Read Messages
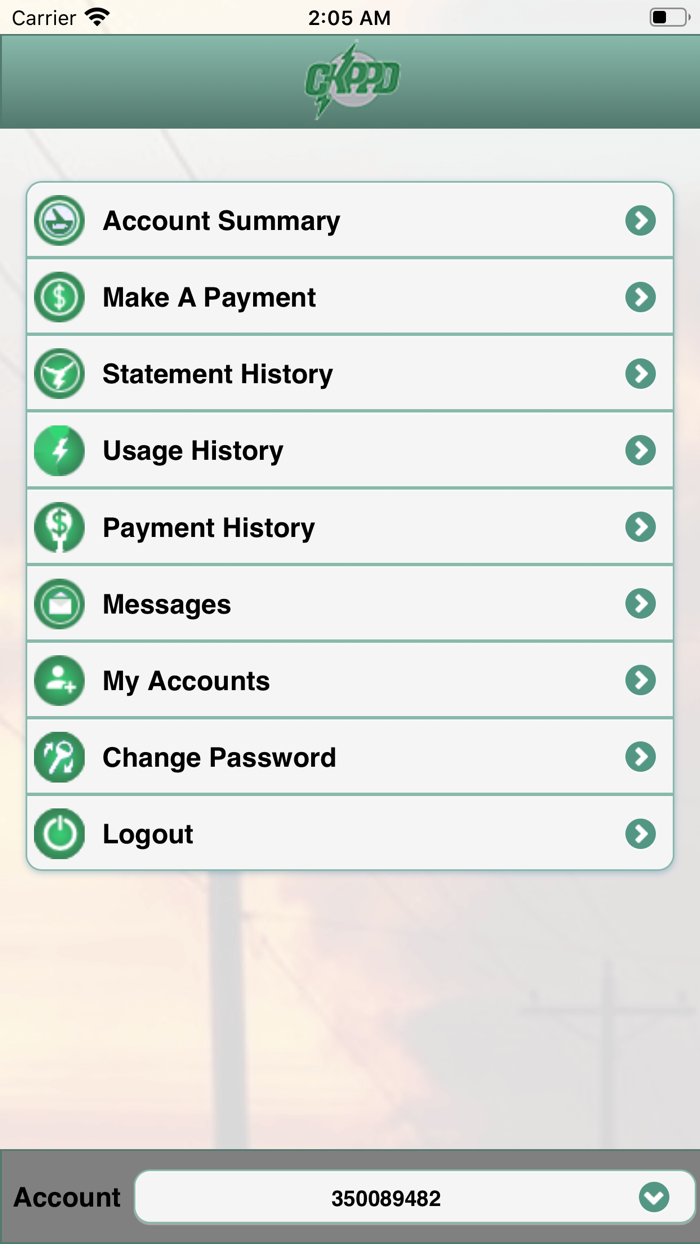This screenshot has height=1244, width=700. click(349, 604)
